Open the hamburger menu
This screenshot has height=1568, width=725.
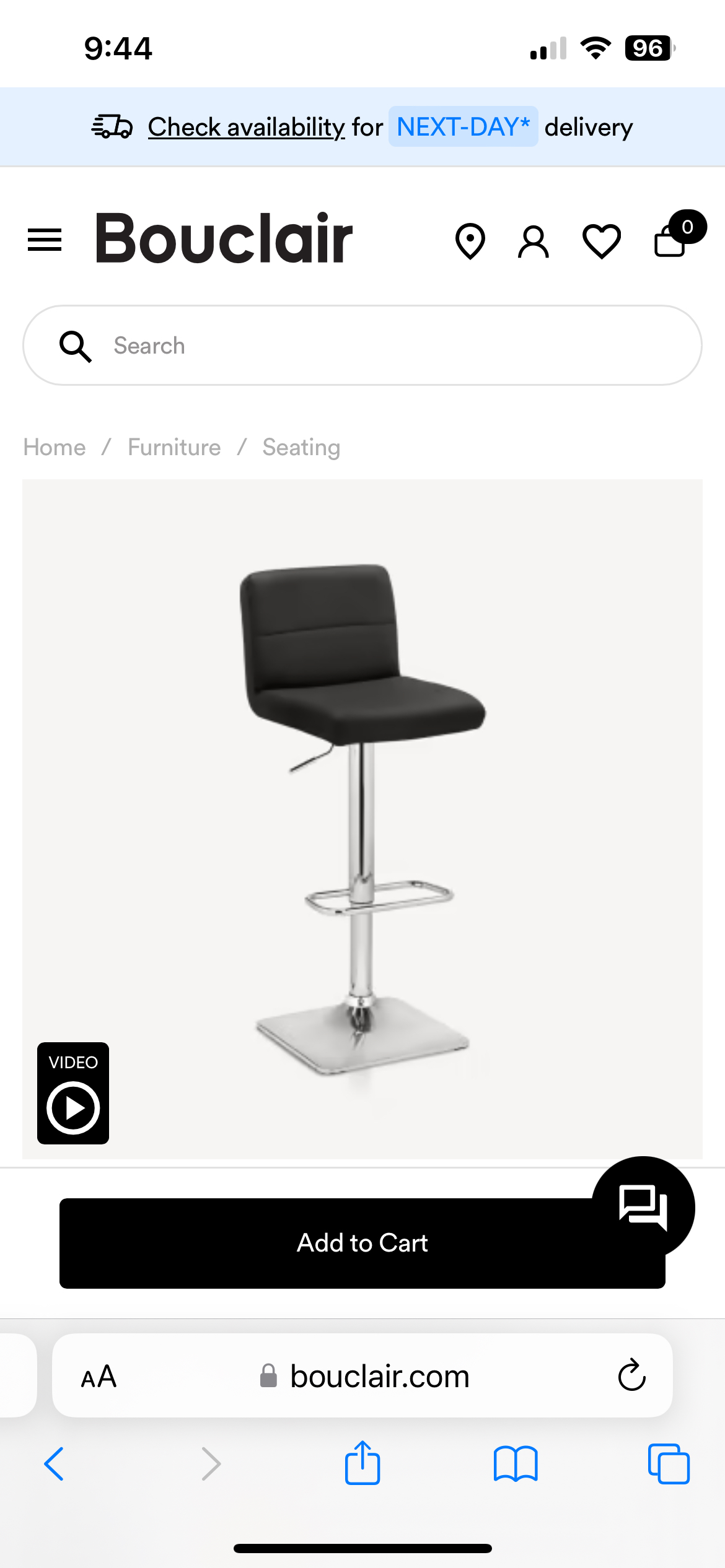(x=45, y=240)
